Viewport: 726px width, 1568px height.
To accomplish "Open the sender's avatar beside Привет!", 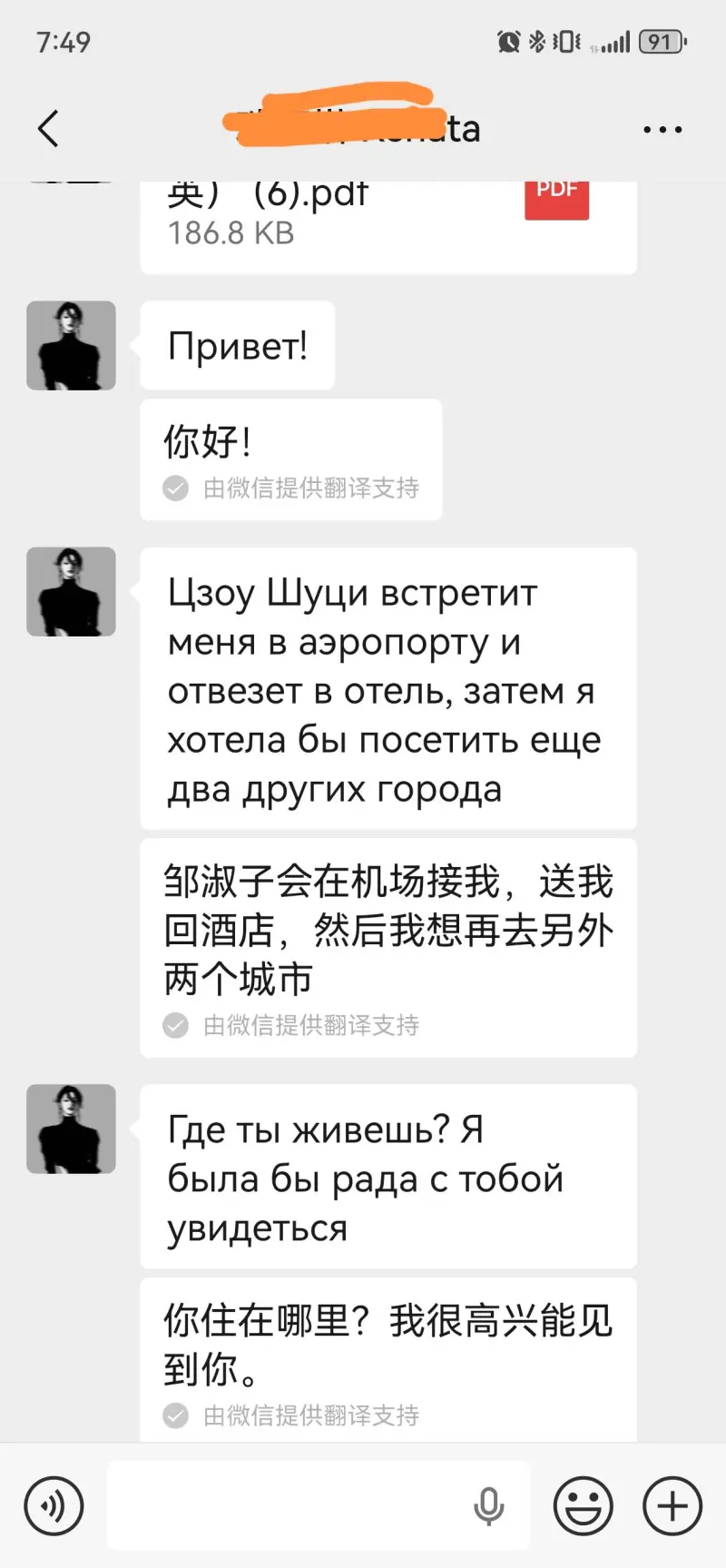I will point(71,346).
